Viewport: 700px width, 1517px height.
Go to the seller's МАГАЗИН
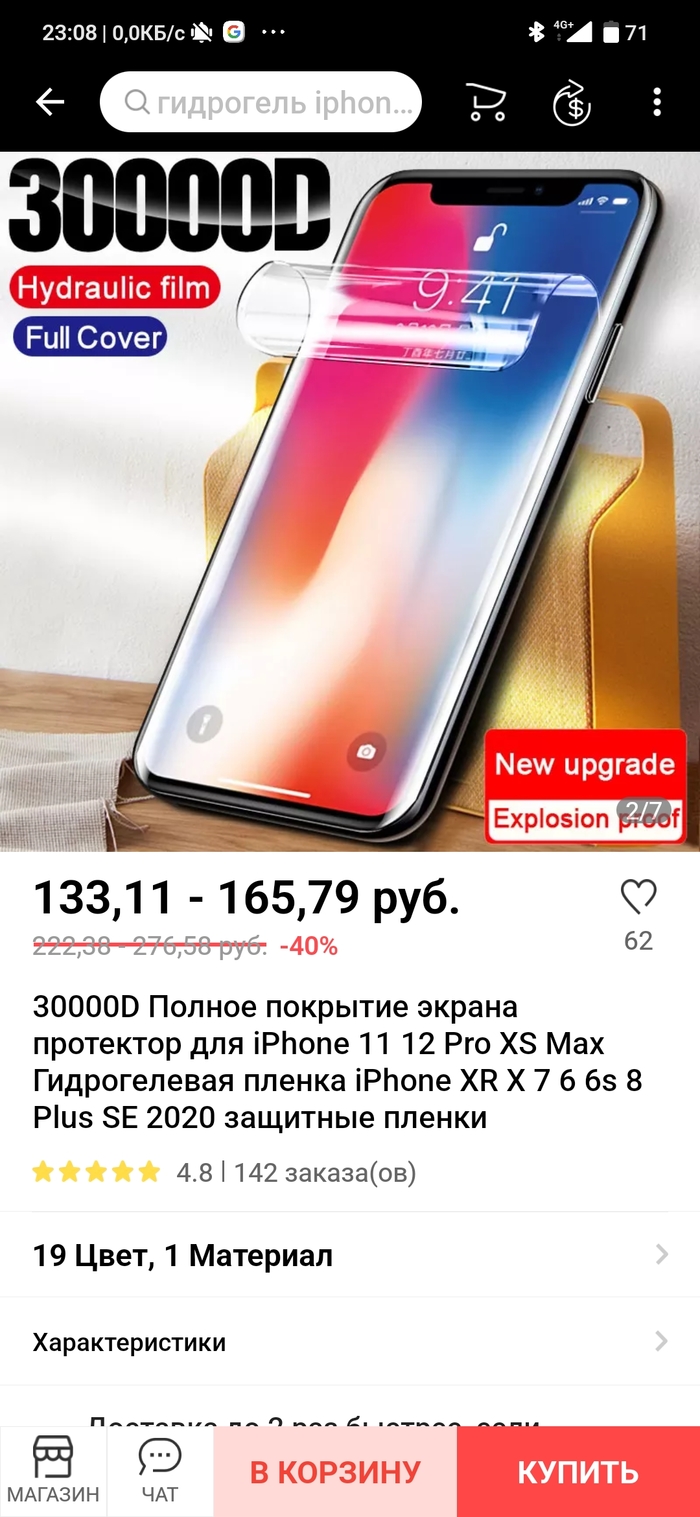(53, 1471)
